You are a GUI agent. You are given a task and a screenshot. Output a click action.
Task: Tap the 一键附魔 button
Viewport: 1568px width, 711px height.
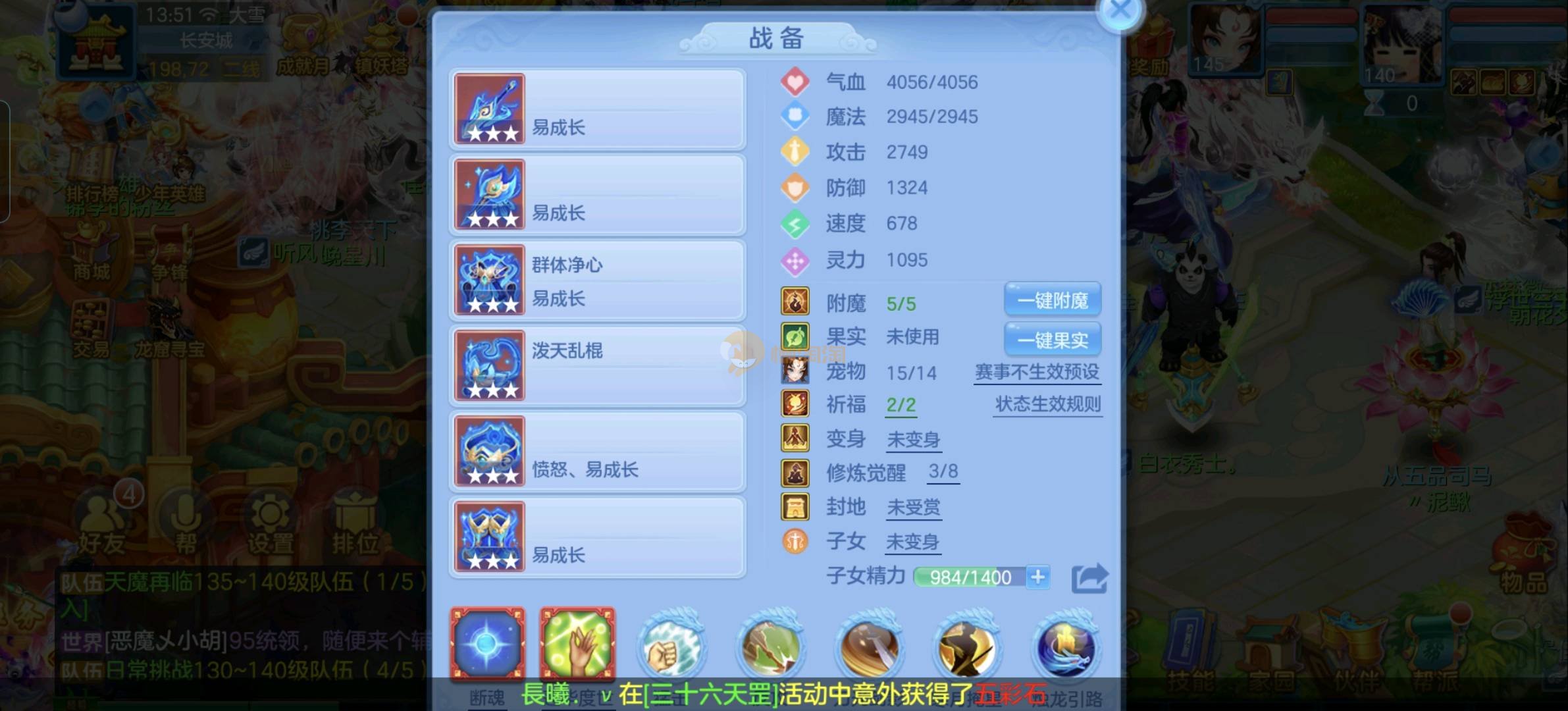(1052, 301)
